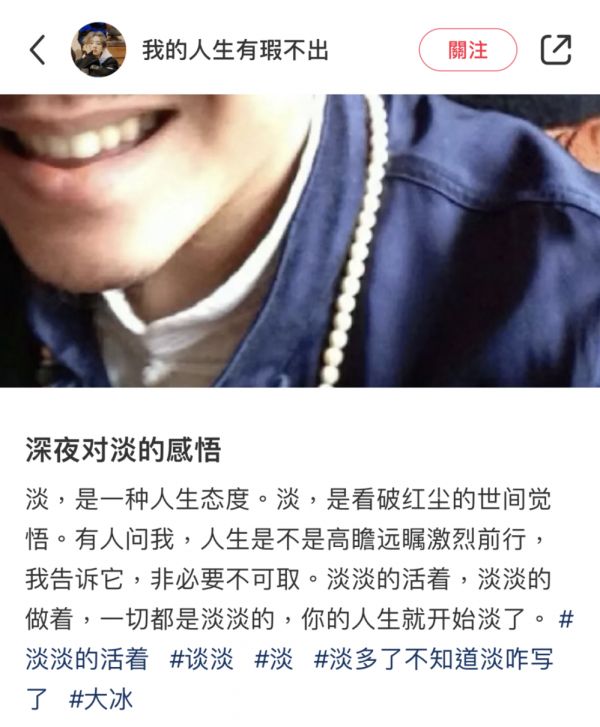Viewport: 600px width, 727px height.
Task: Share this post
Action: 555,50
